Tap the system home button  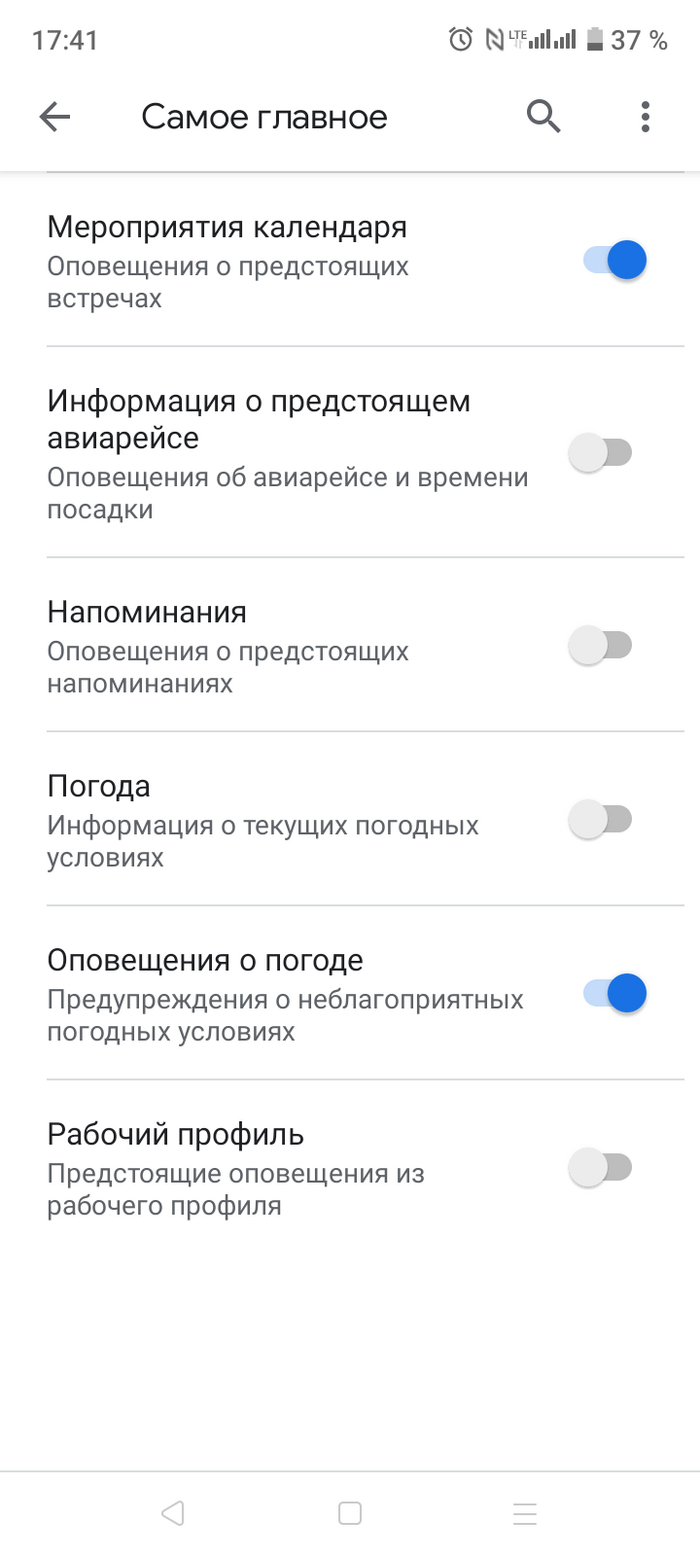tap(349, 1513)
